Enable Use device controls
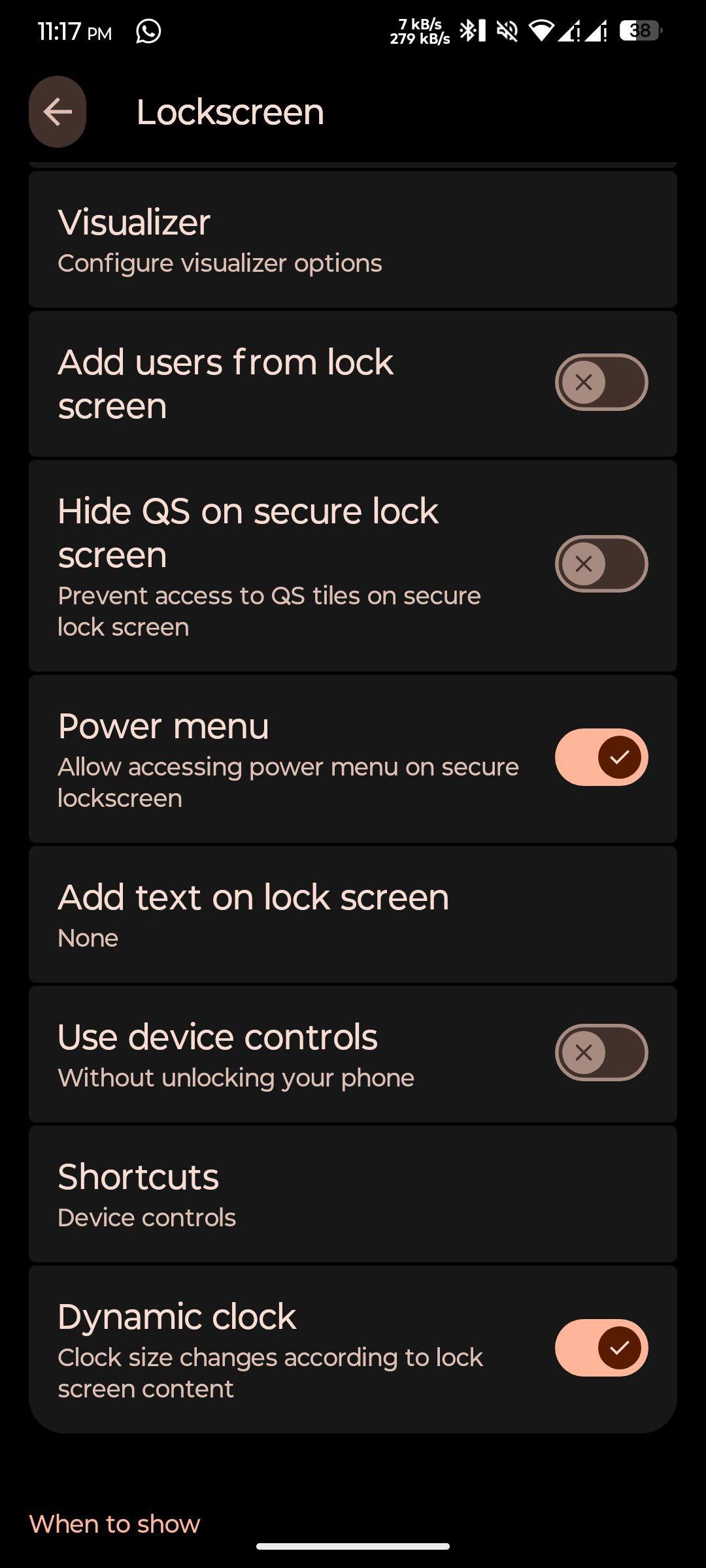 coord(601,1053)
